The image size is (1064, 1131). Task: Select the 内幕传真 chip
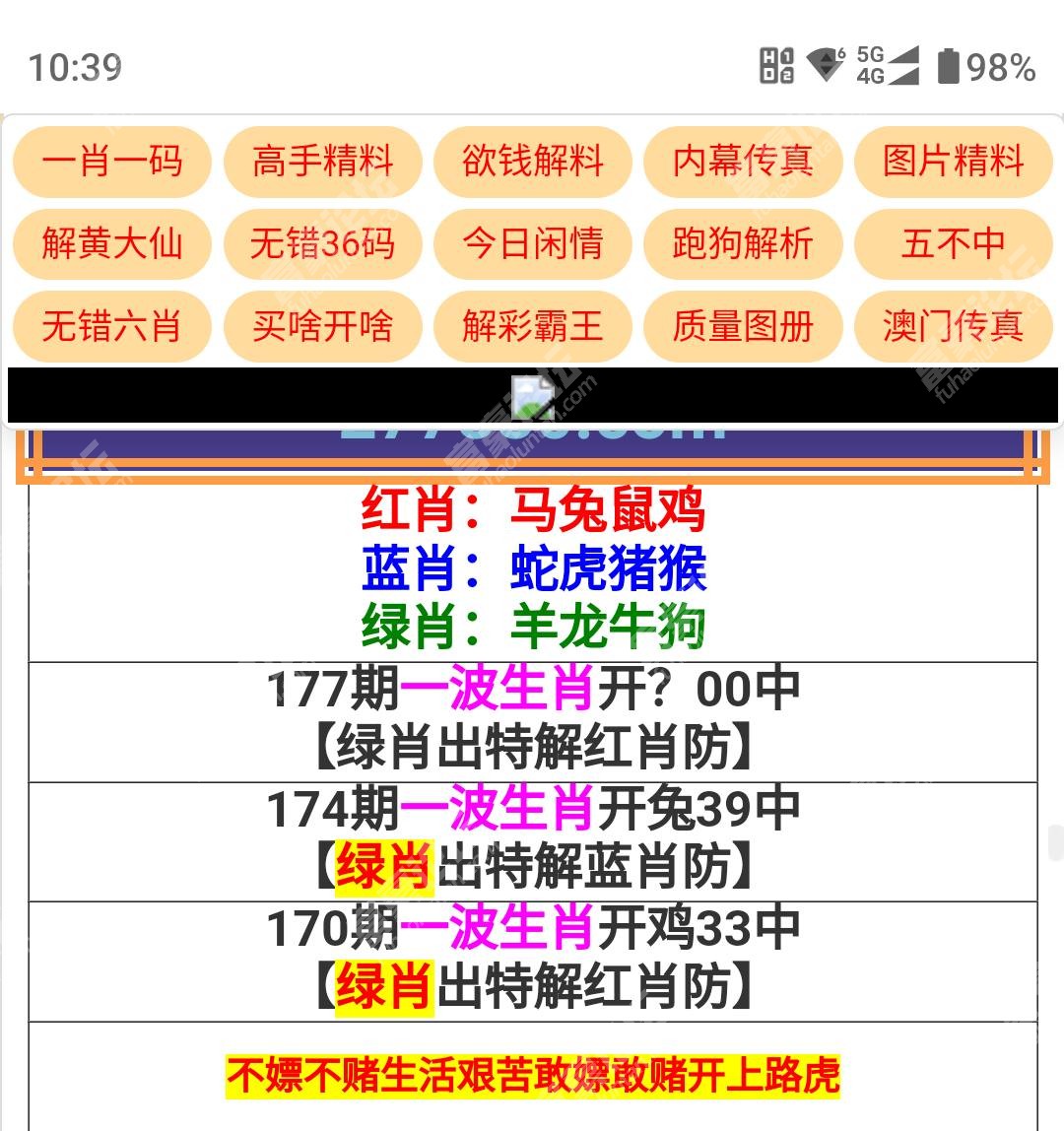click(743, 162)
